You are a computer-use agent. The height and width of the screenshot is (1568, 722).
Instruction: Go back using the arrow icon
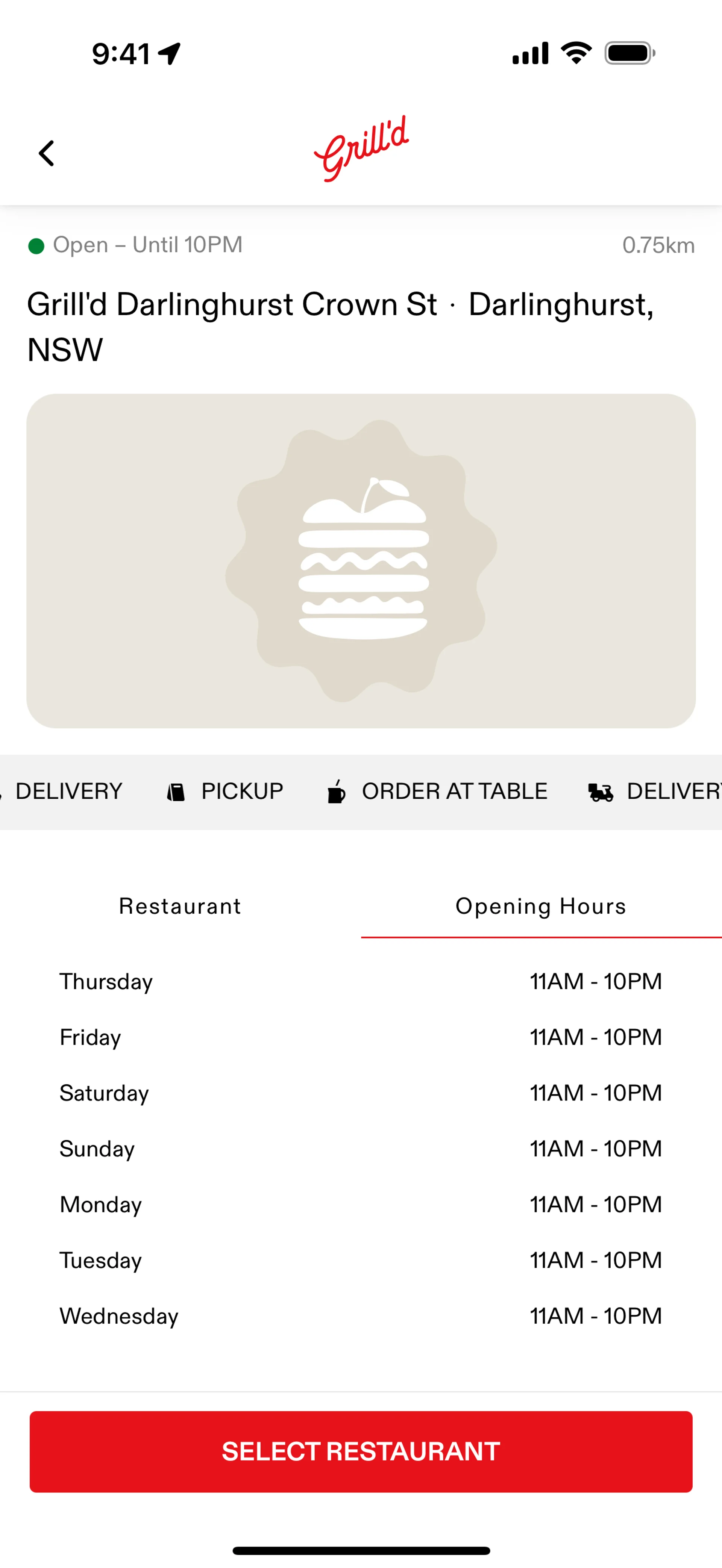[x=47, y=153]
